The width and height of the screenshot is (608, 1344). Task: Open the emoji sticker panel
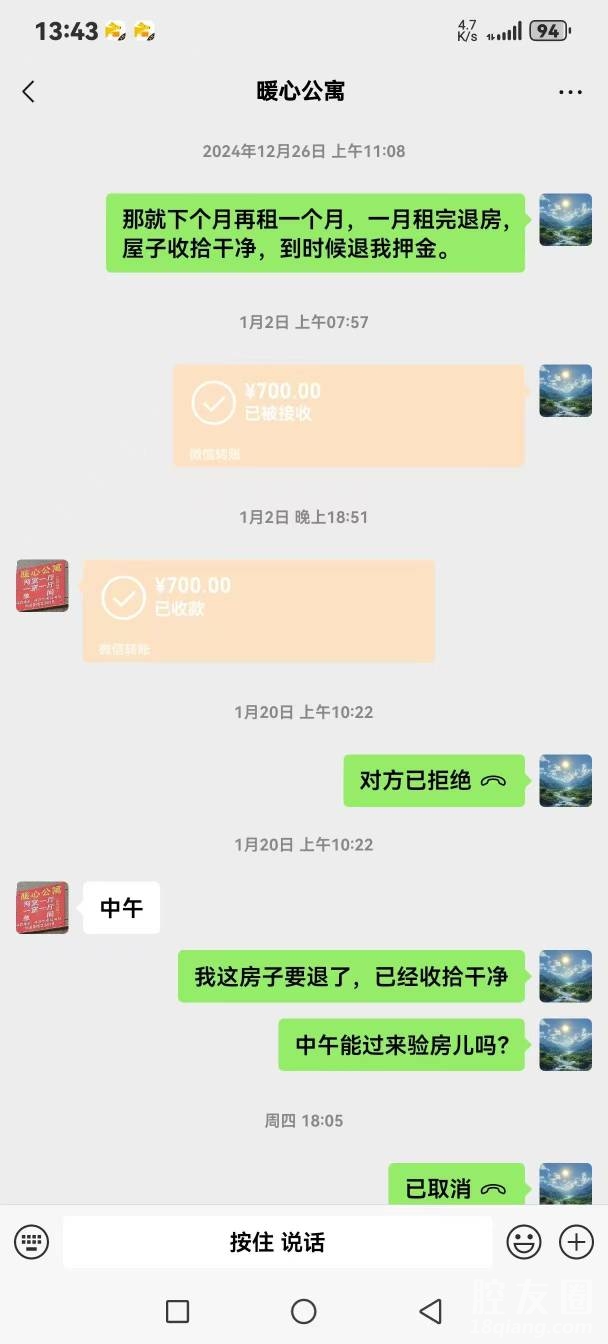click(523, 1242)
